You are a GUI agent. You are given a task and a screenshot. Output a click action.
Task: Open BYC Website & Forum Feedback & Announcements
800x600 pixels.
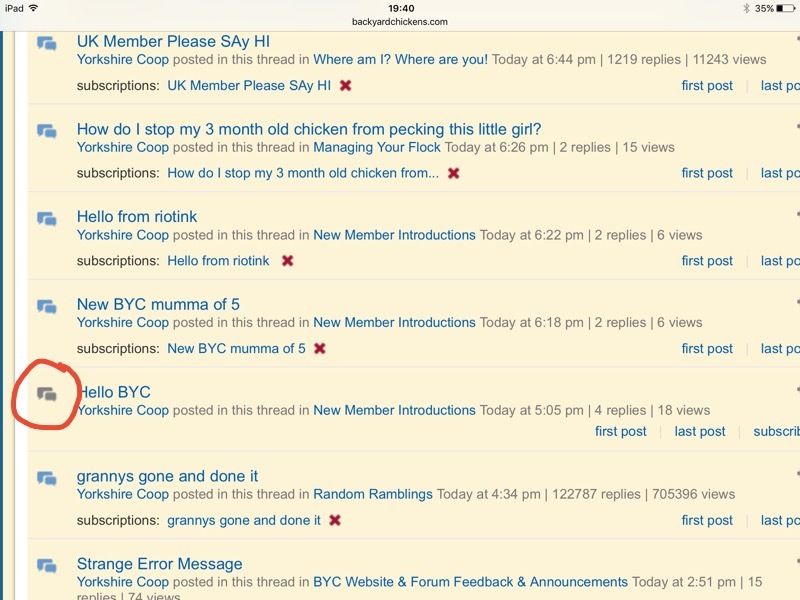pyautogui.click(x=470, y=582)
